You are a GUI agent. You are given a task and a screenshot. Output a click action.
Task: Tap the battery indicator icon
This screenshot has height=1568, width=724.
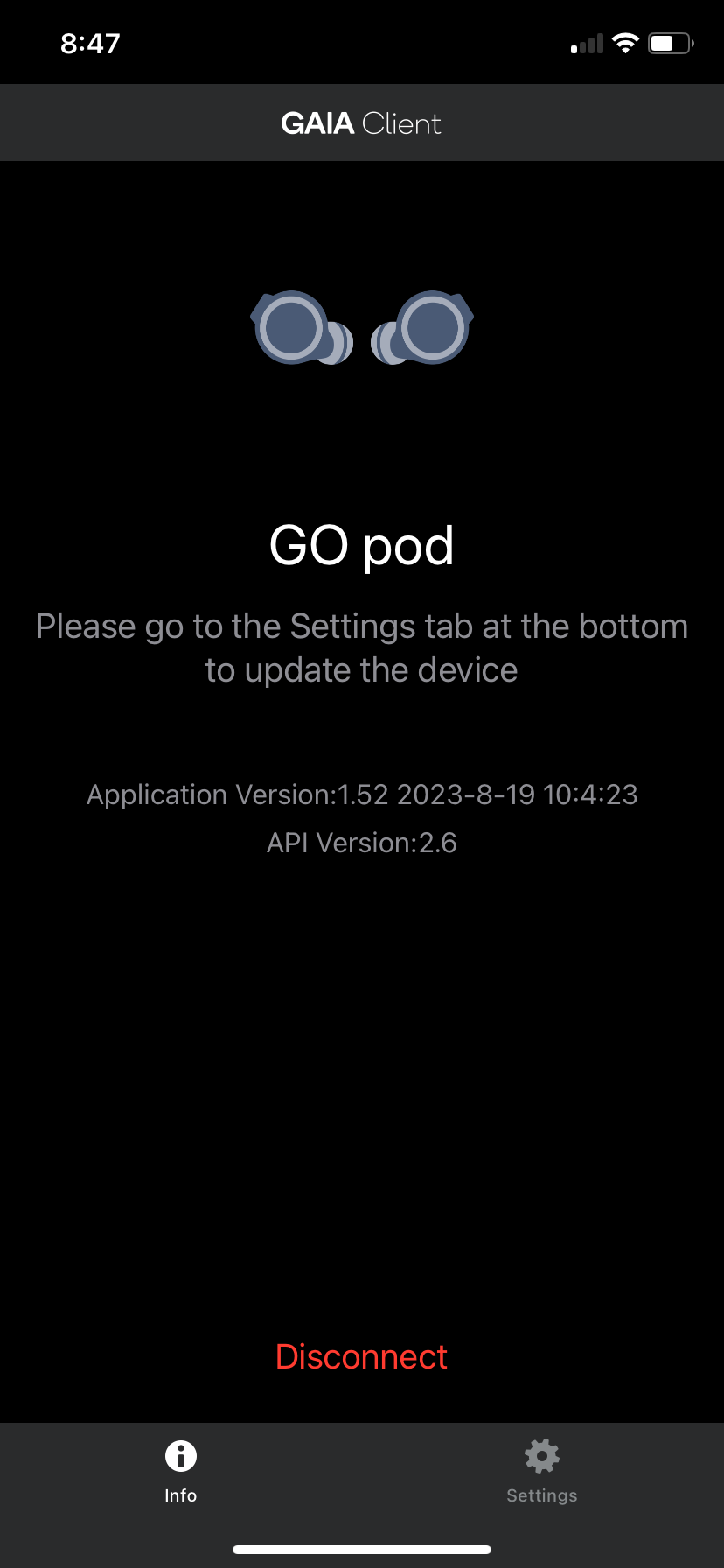[670, 42]
